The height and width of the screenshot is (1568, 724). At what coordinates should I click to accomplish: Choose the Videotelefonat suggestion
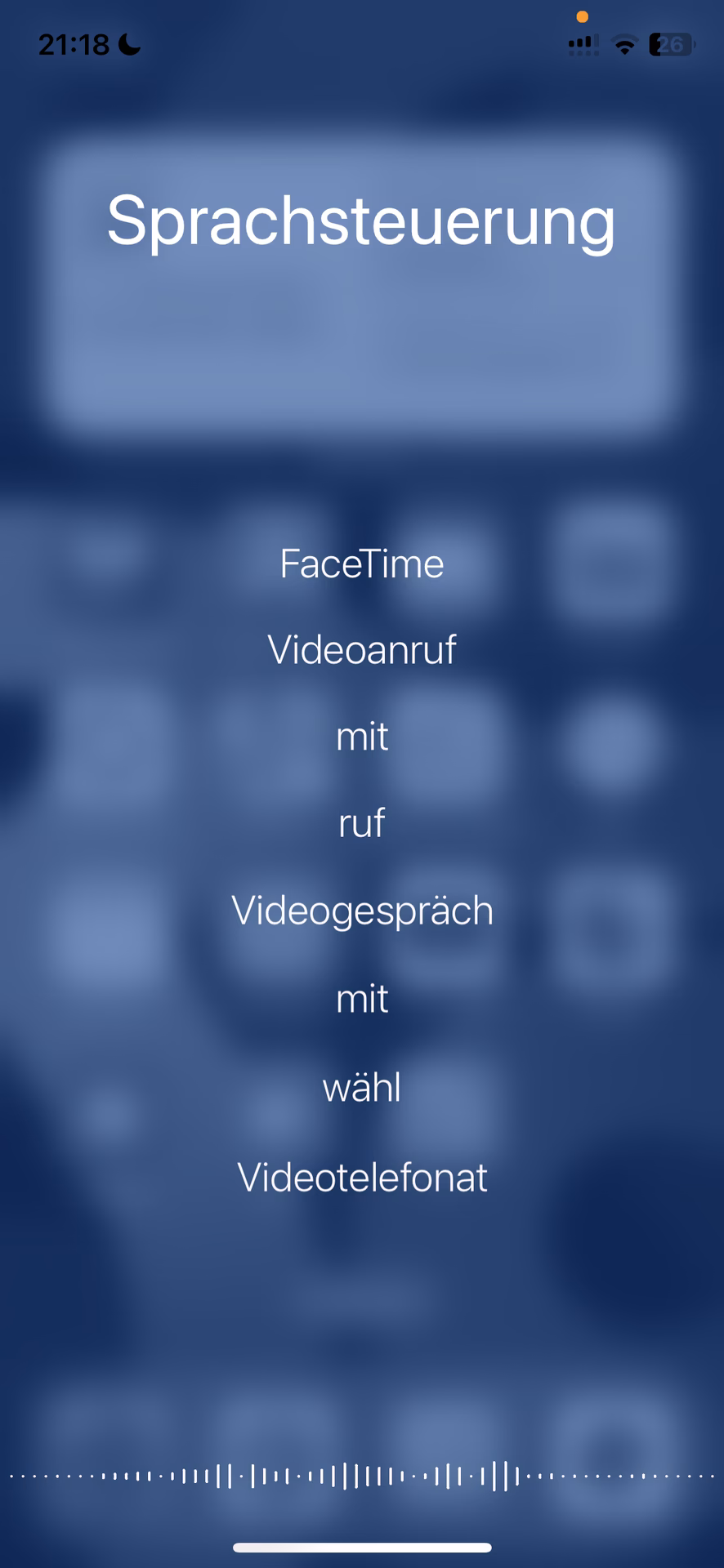coord(362,1177)
